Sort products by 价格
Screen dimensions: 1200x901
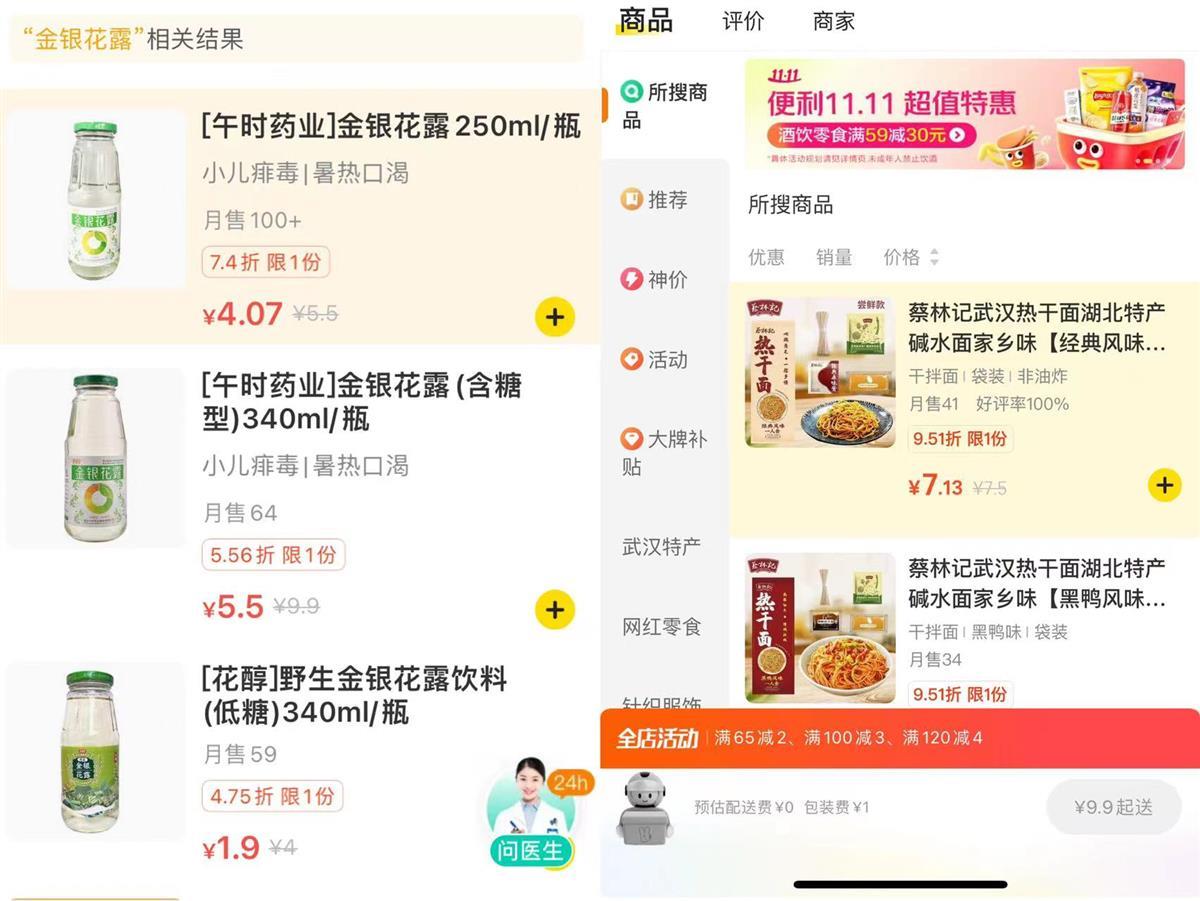click(x=910, y=257)
